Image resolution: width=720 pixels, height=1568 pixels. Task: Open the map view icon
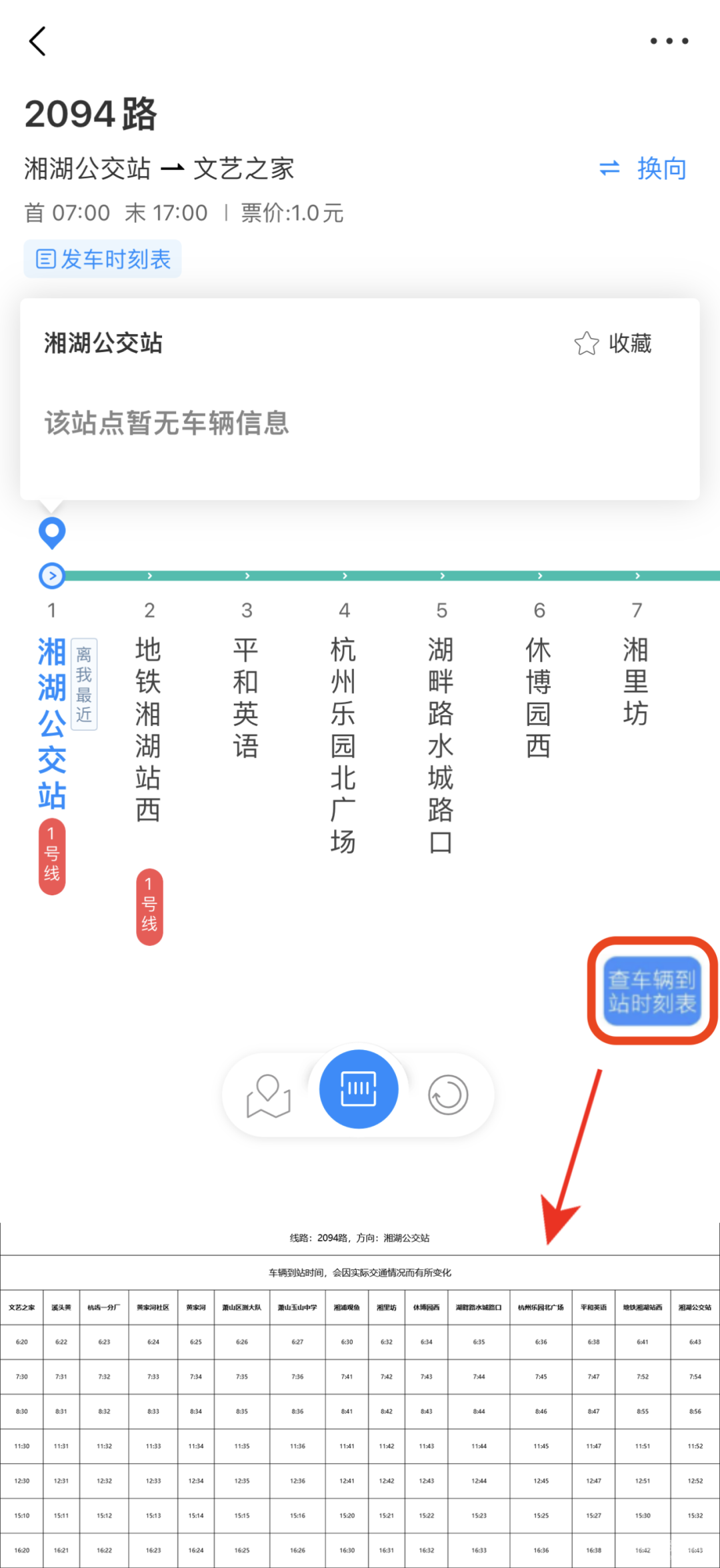coord(269,1095)
